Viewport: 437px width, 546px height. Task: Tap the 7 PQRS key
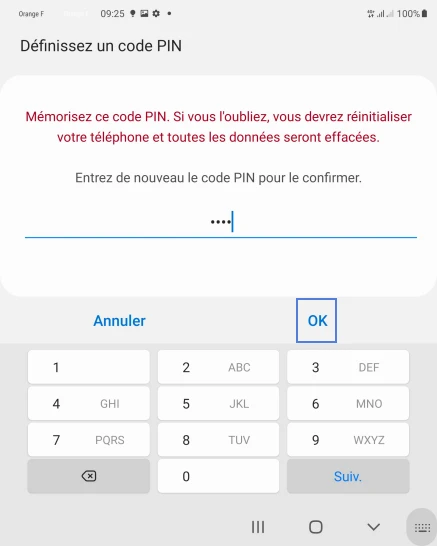[89, 440]
